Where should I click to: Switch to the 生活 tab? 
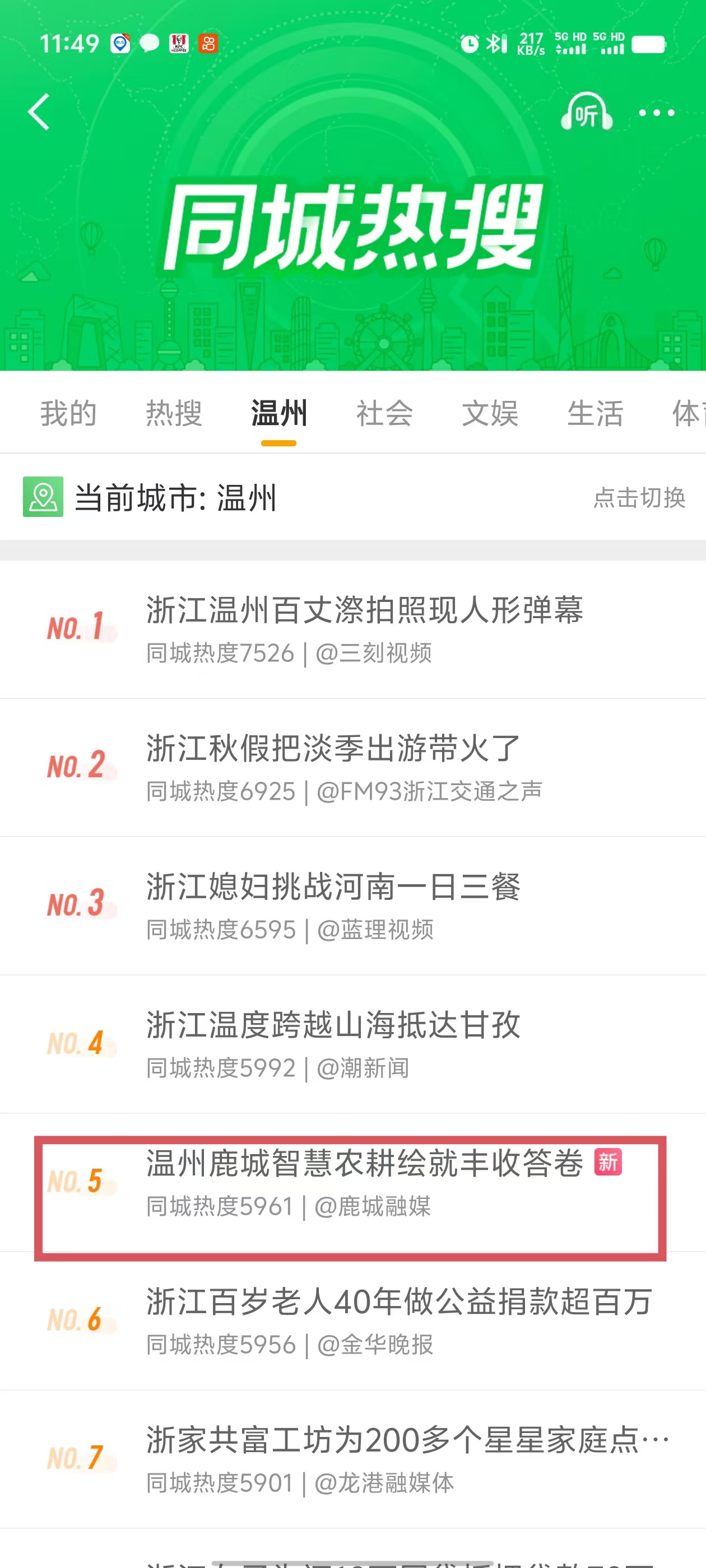click(595, 413)
